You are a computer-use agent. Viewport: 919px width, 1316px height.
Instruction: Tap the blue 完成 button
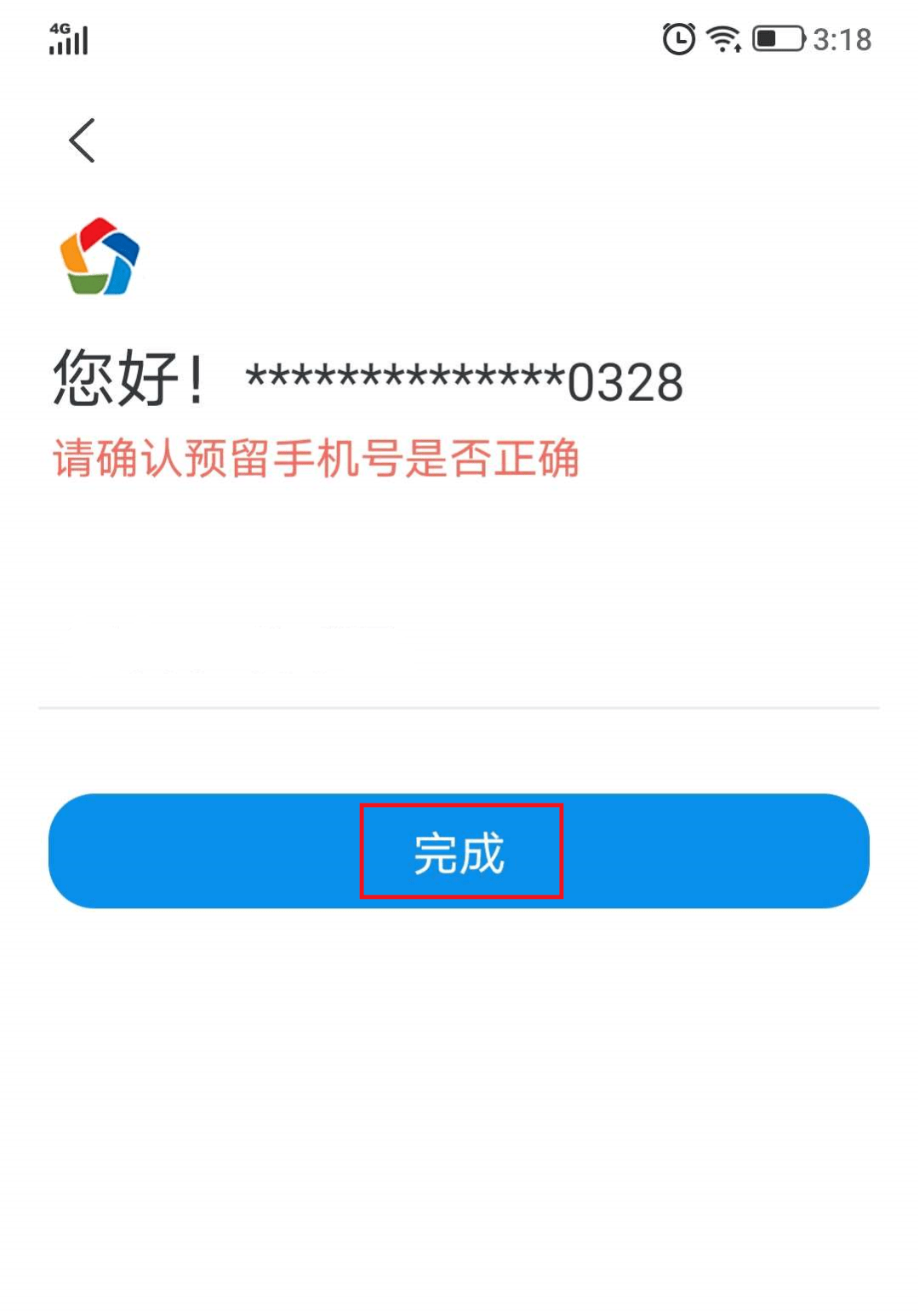click(x=459, y=851)
